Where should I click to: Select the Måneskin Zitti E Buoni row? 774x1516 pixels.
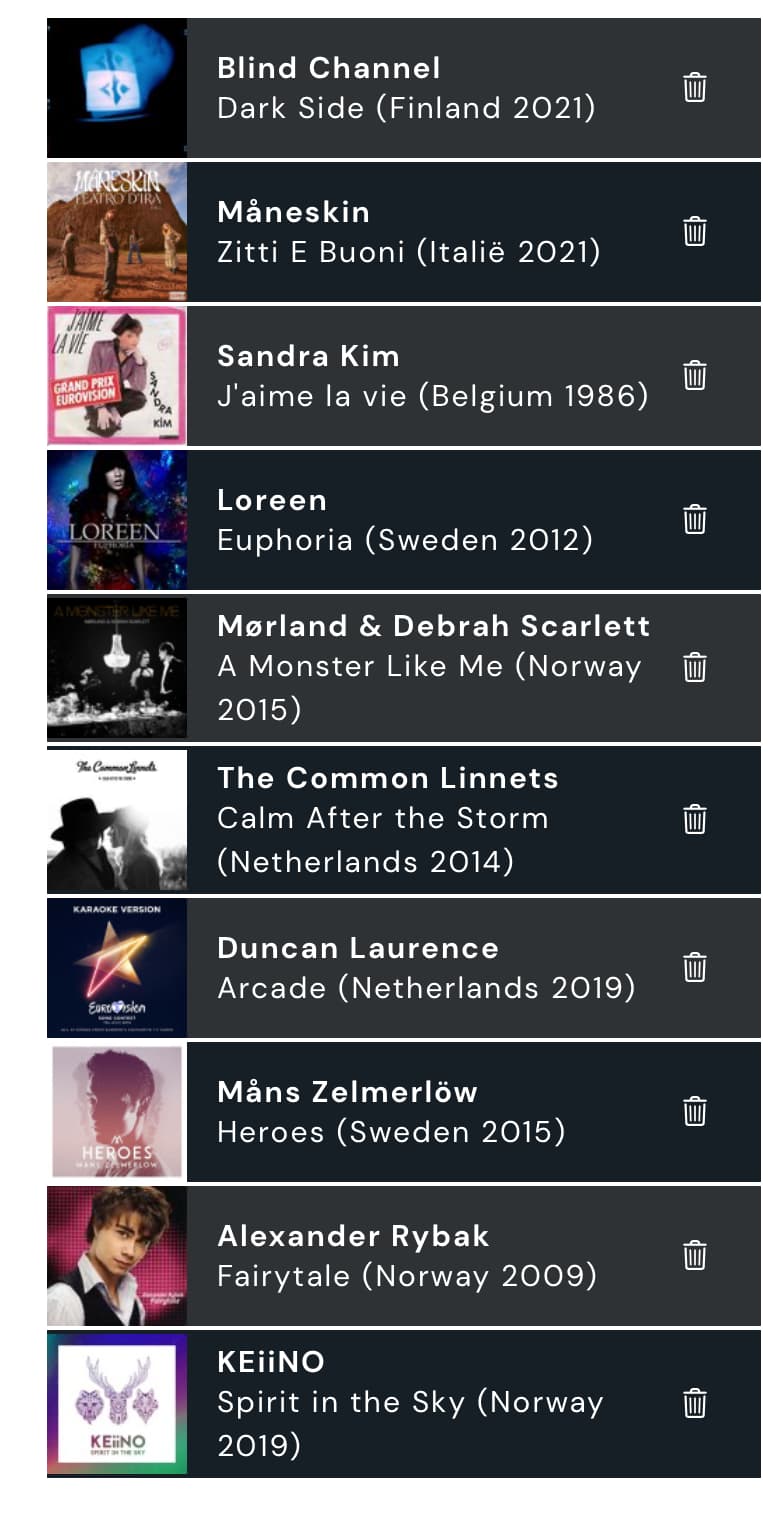click(404, 232)
